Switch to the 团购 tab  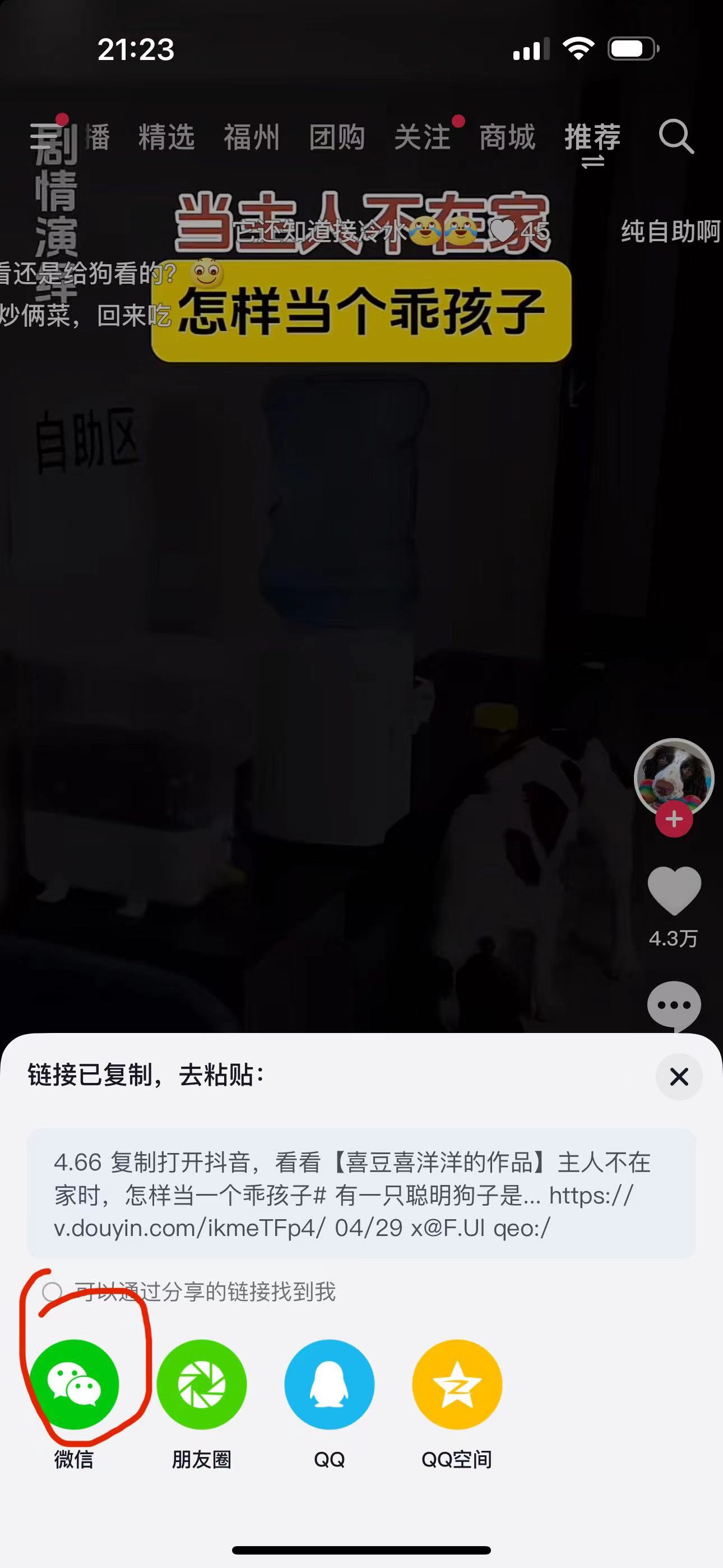[x=336, y=136]
